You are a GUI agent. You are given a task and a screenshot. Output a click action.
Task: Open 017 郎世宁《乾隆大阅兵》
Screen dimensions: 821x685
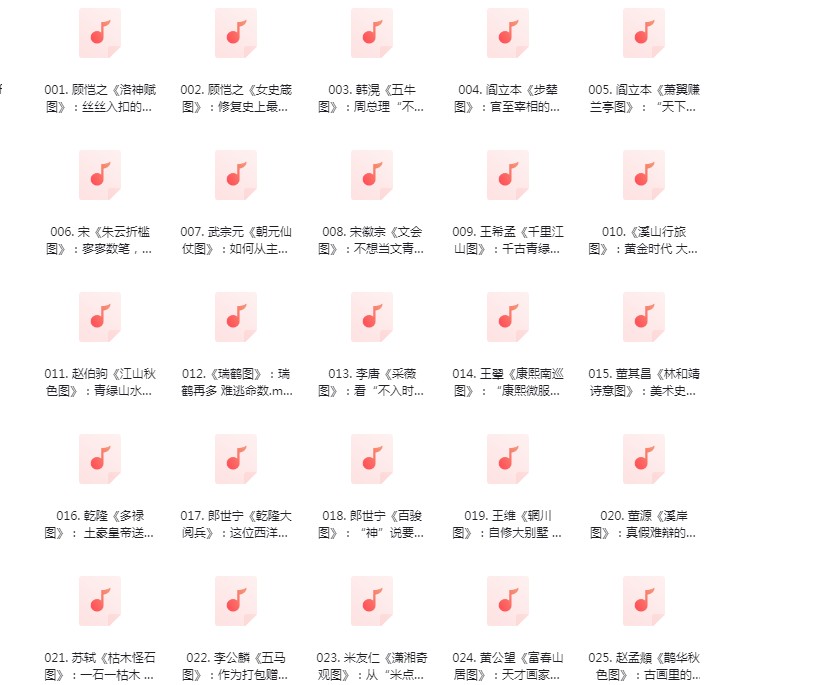click(x=235, y=460)
